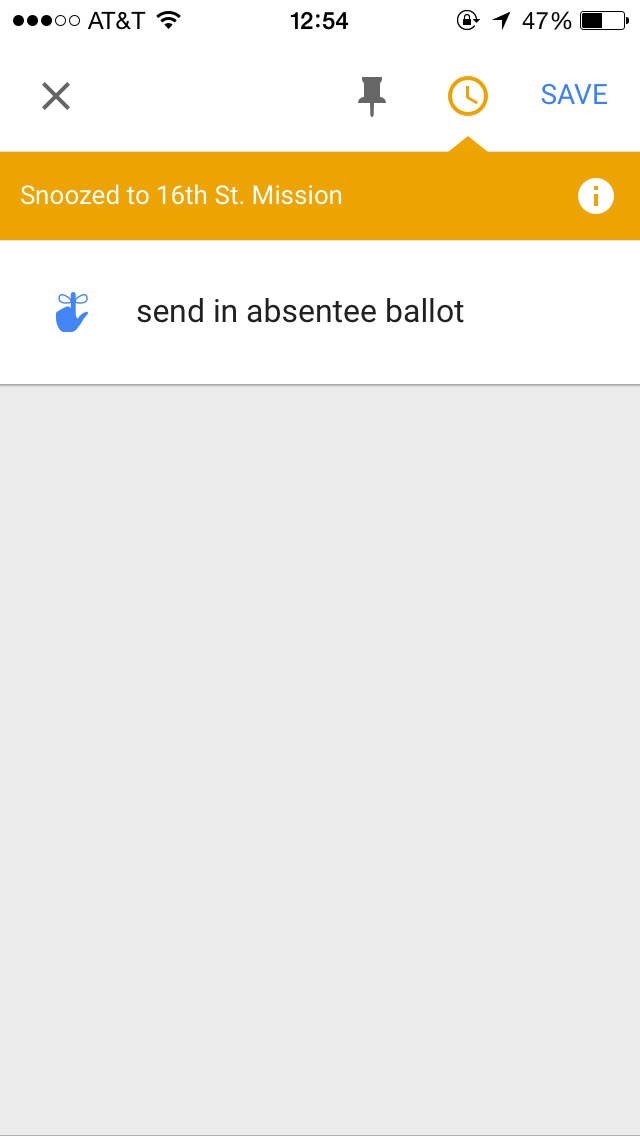640x1136 pixels.
Task: Open the snooze info icon
Action: pyautogui.click(x=596, y=196)
